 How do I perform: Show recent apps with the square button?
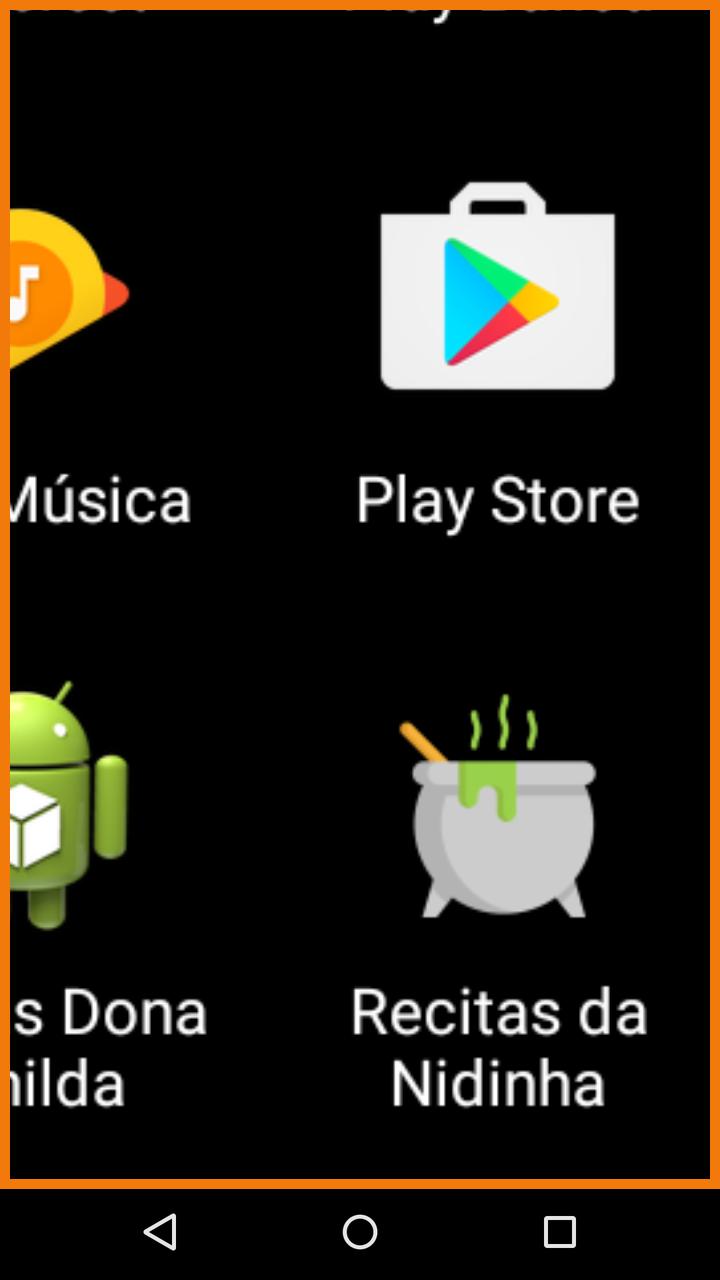click(559, 1232)
